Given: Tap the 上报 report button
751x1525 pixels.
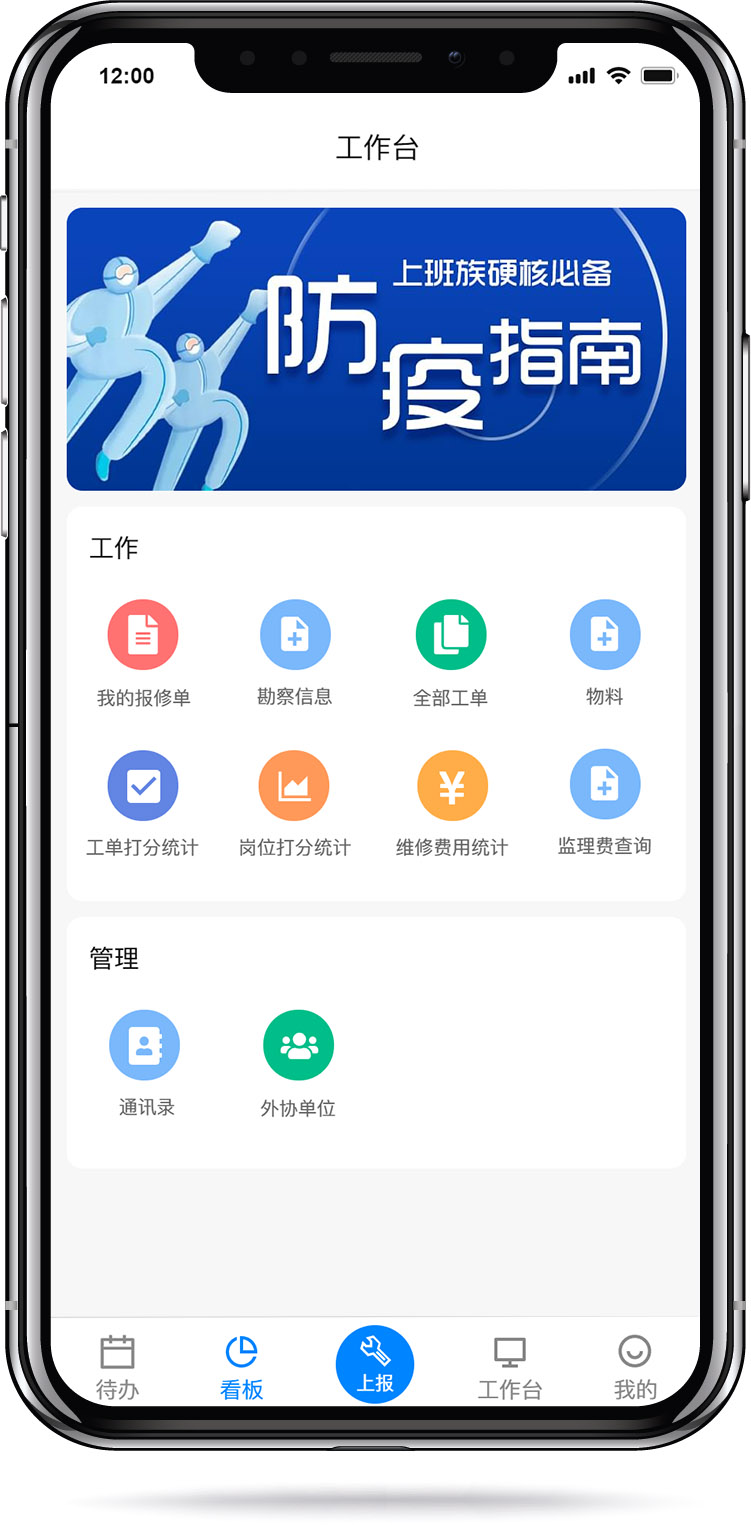Looking at the screenshot, I should tap(375, 1364).
